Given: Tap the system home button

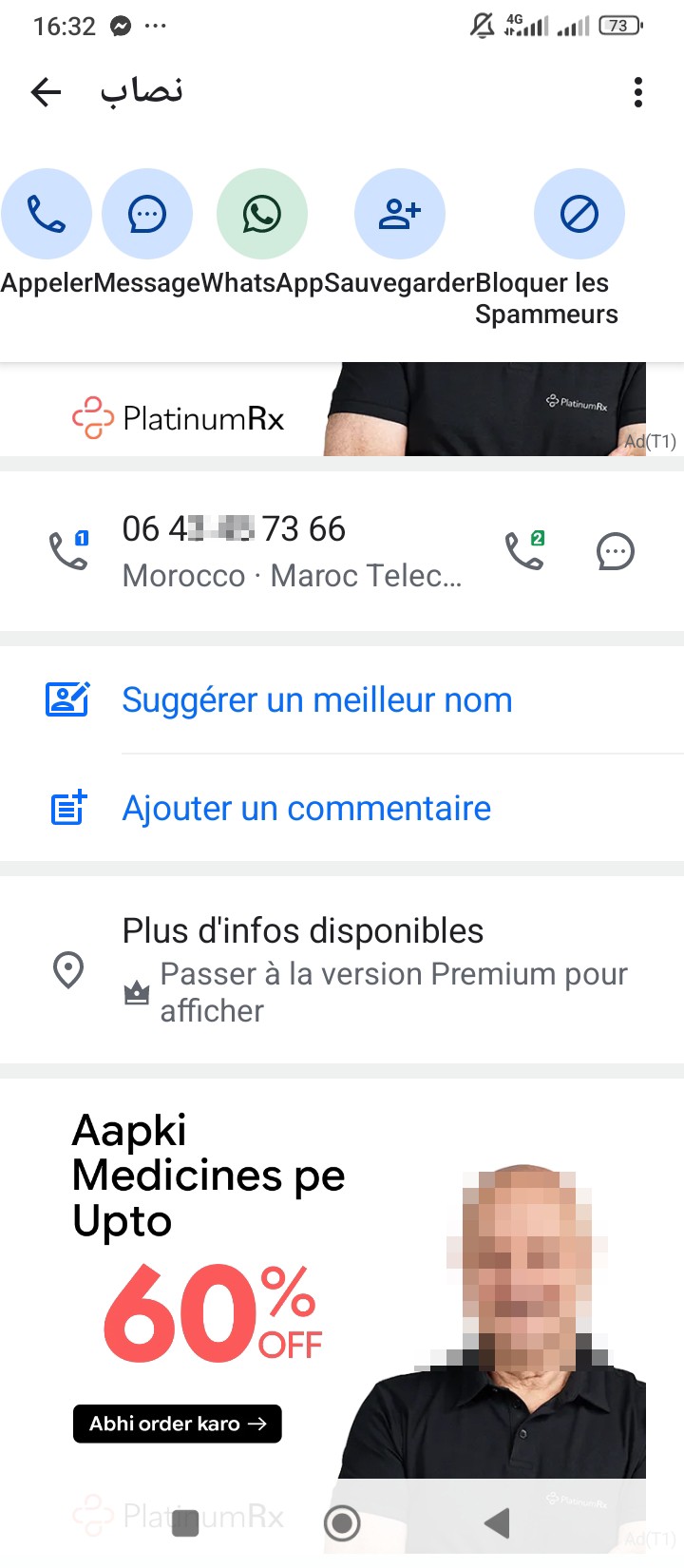Looking at the screenshot, I should click(342, 1523).
